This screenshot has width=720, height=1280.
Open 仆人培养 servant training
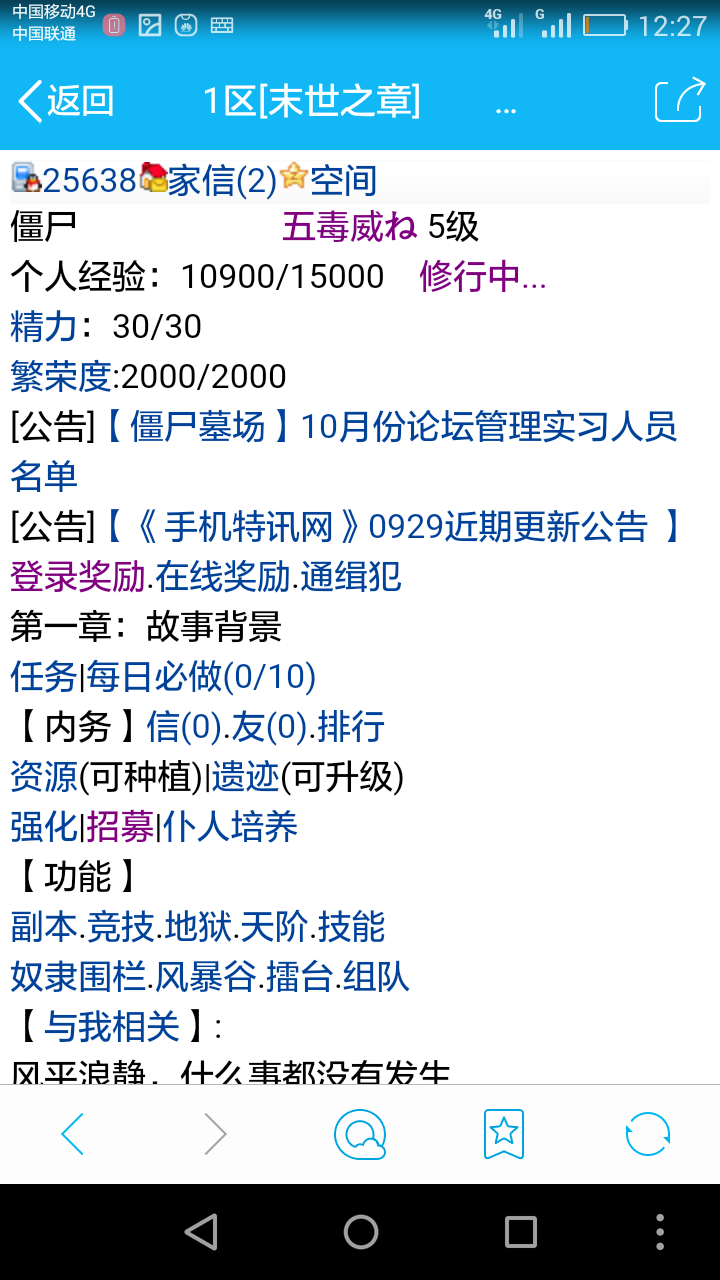coord(231,827)
